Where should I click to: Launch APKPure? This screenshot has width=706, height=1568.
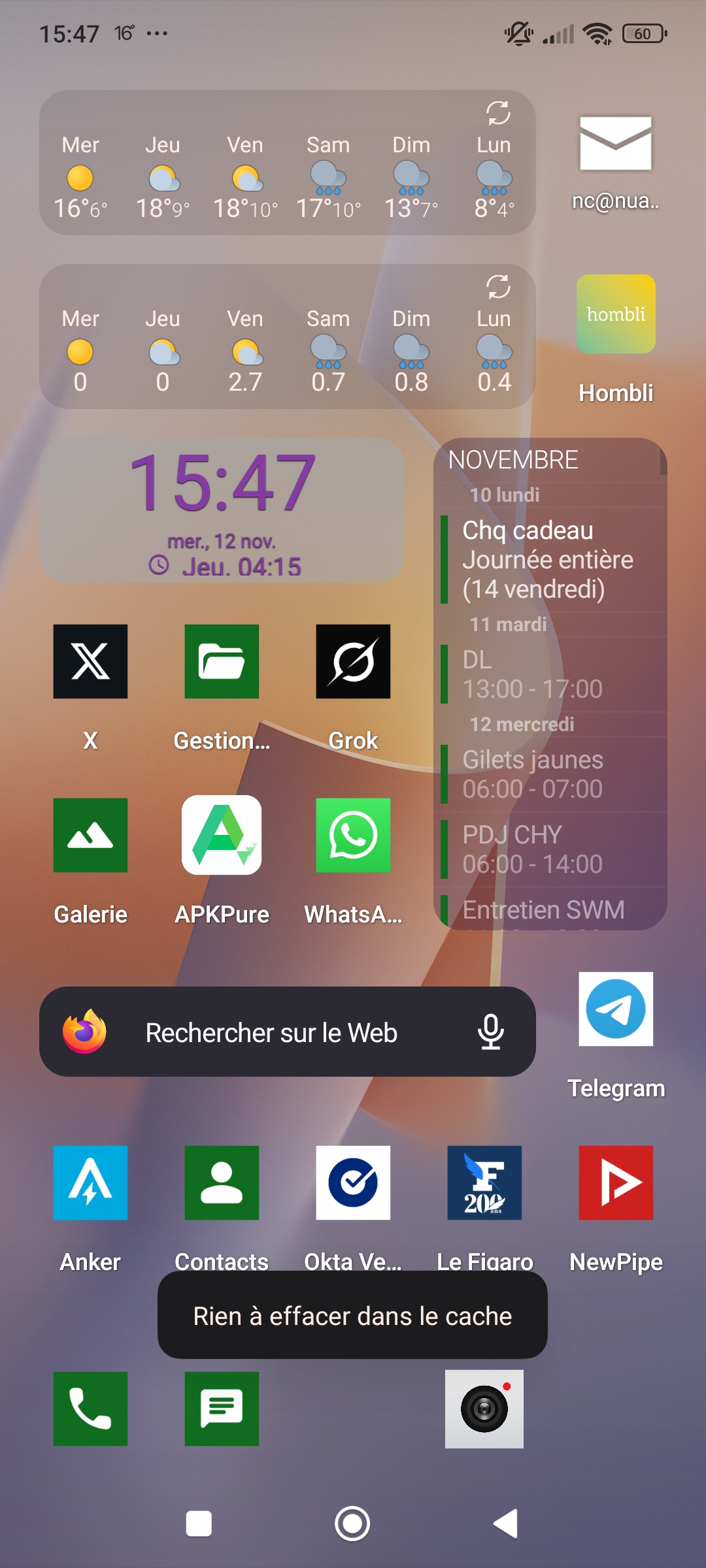coord(222,836)
